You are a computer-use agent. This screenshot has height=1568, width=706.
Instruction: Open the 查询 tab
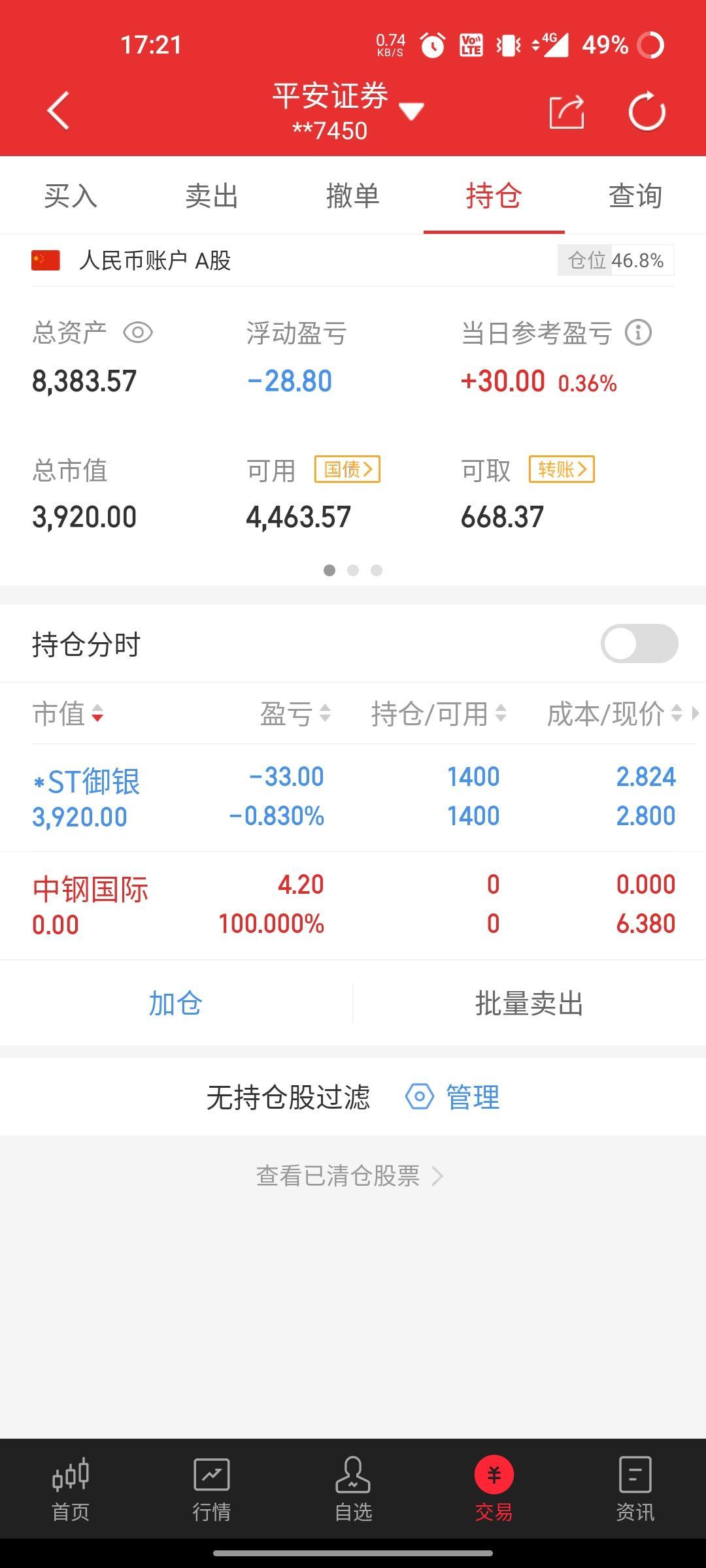635,195
